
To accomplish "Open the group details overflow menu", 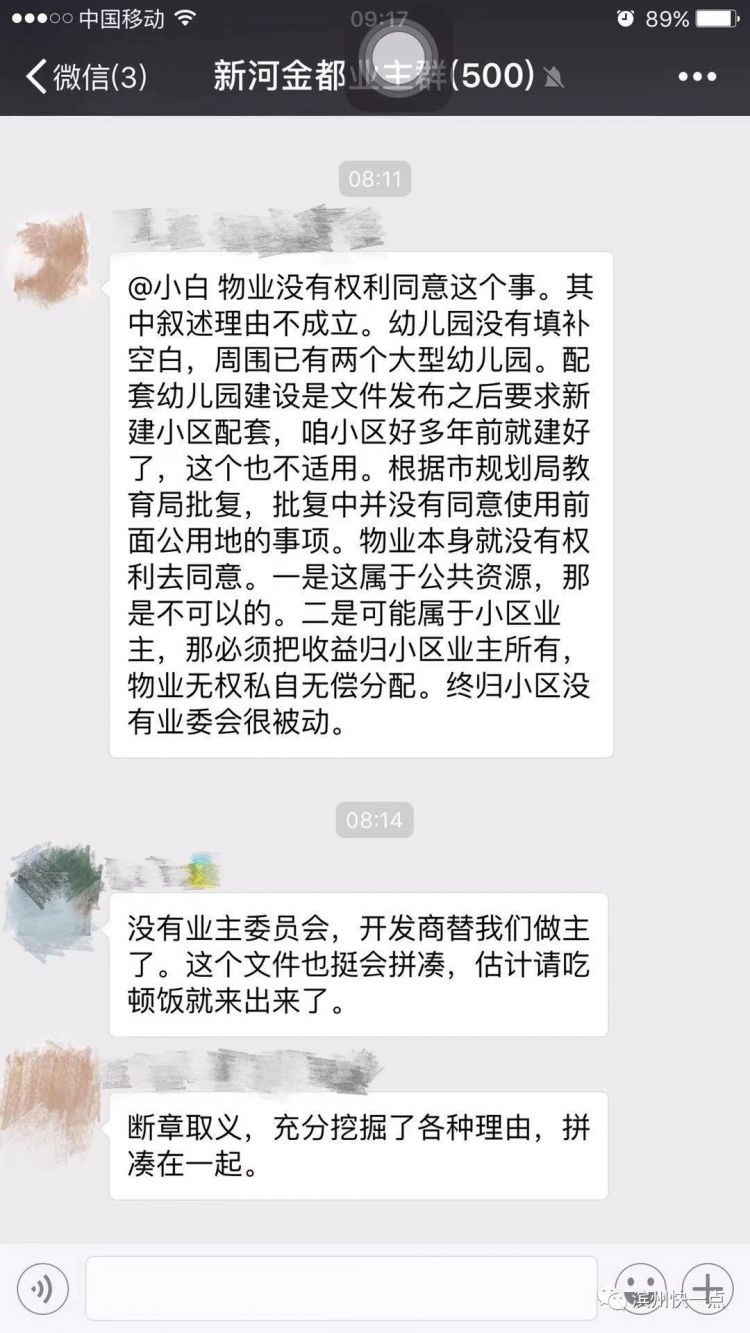I will [x=697, y=77].
